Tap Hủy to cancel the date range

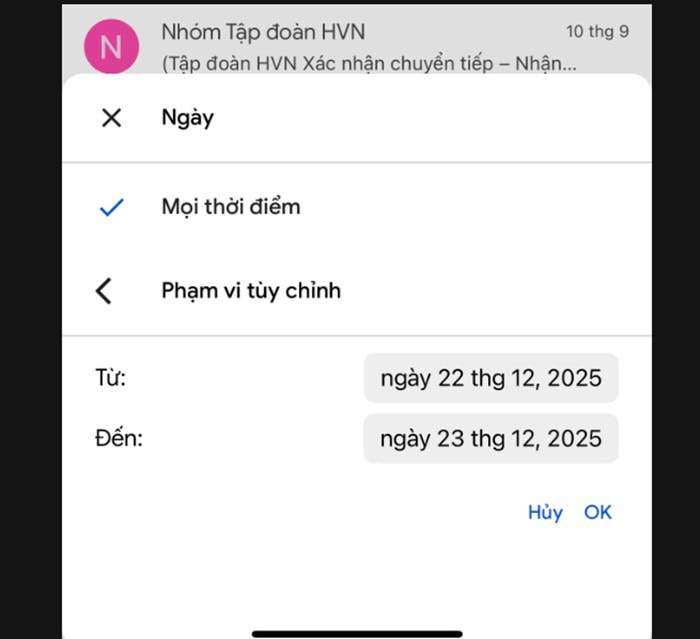tap(545, 512)
